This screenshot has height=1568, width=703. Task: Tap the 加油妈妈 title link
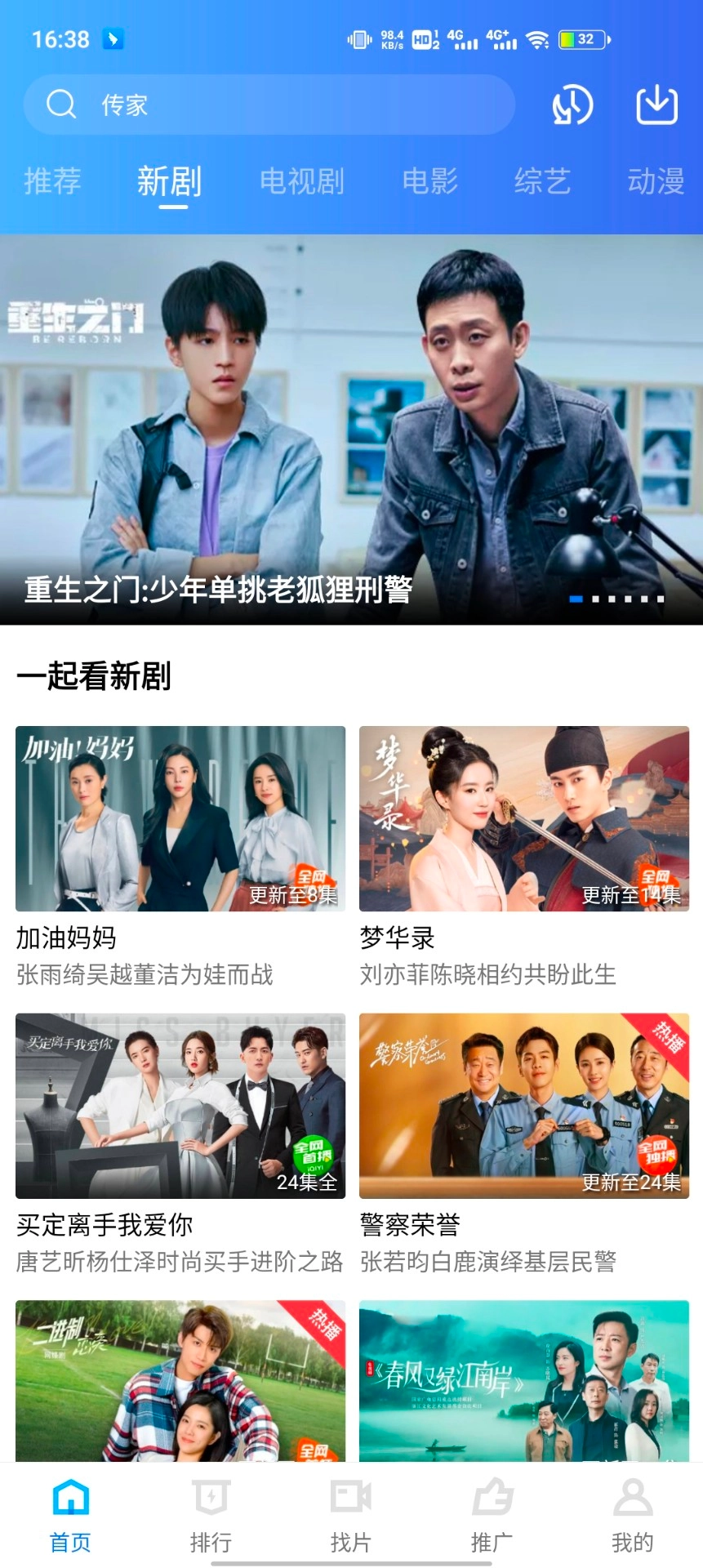(66, 938)
